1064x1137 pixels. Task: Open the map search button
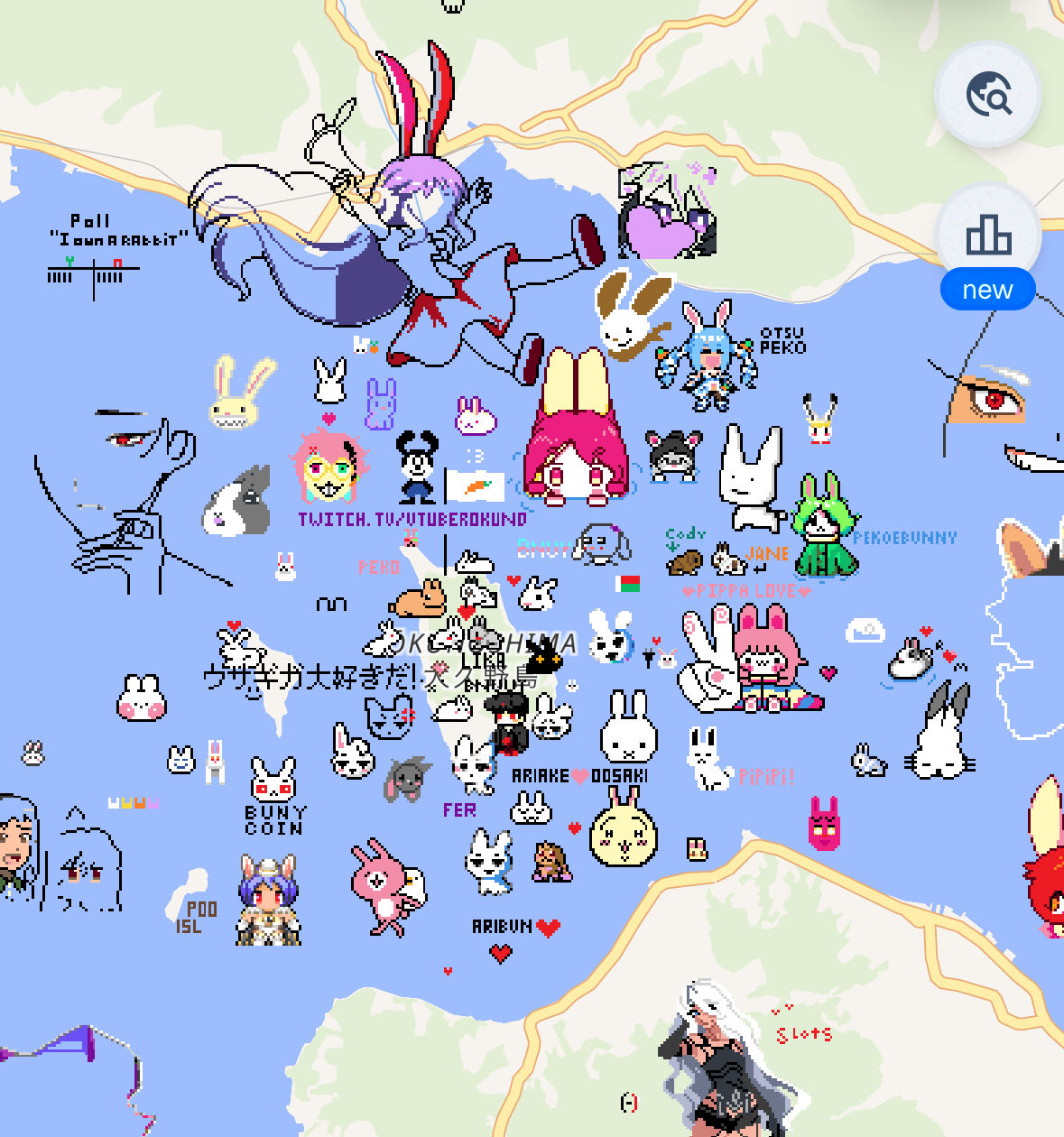pos(988,94)
